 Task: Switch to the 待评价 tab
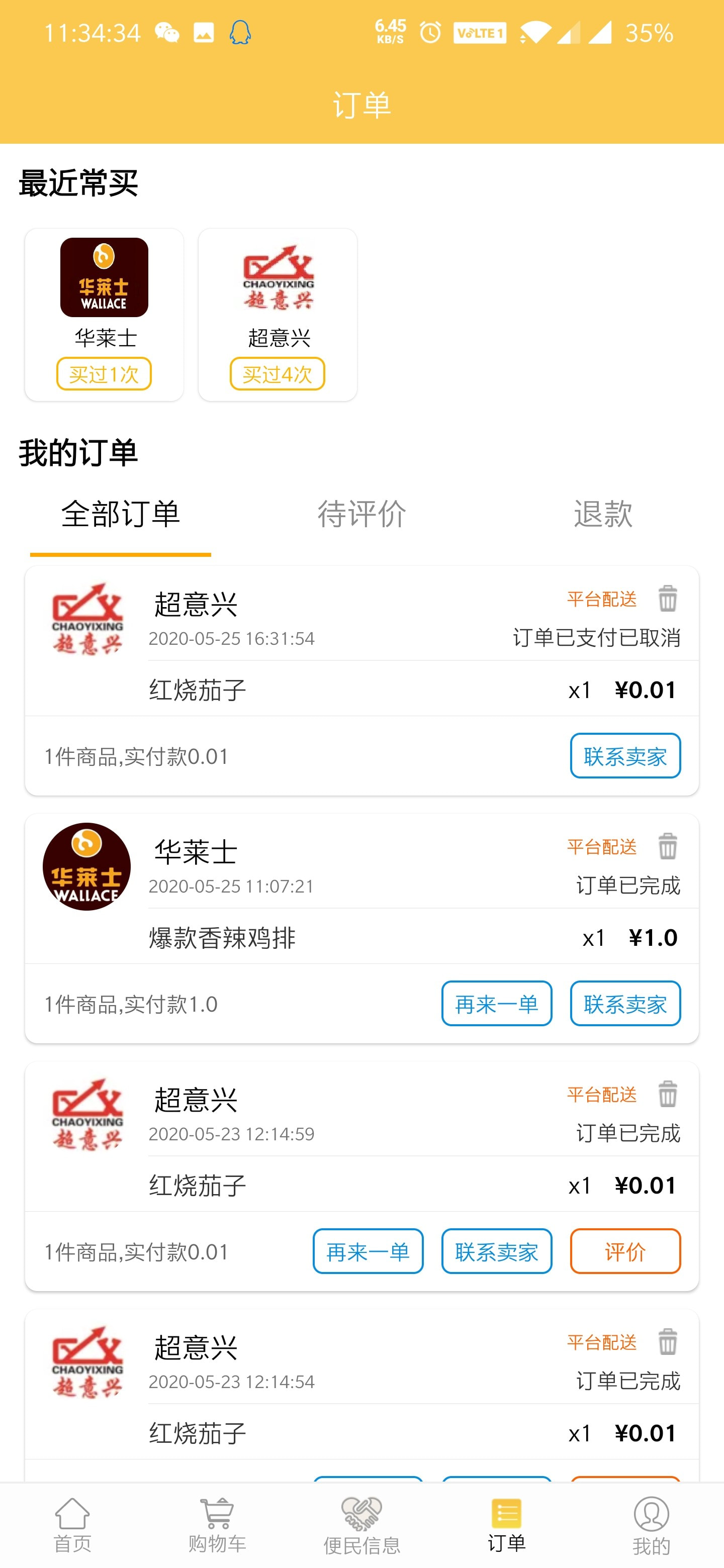pos(361,514)
